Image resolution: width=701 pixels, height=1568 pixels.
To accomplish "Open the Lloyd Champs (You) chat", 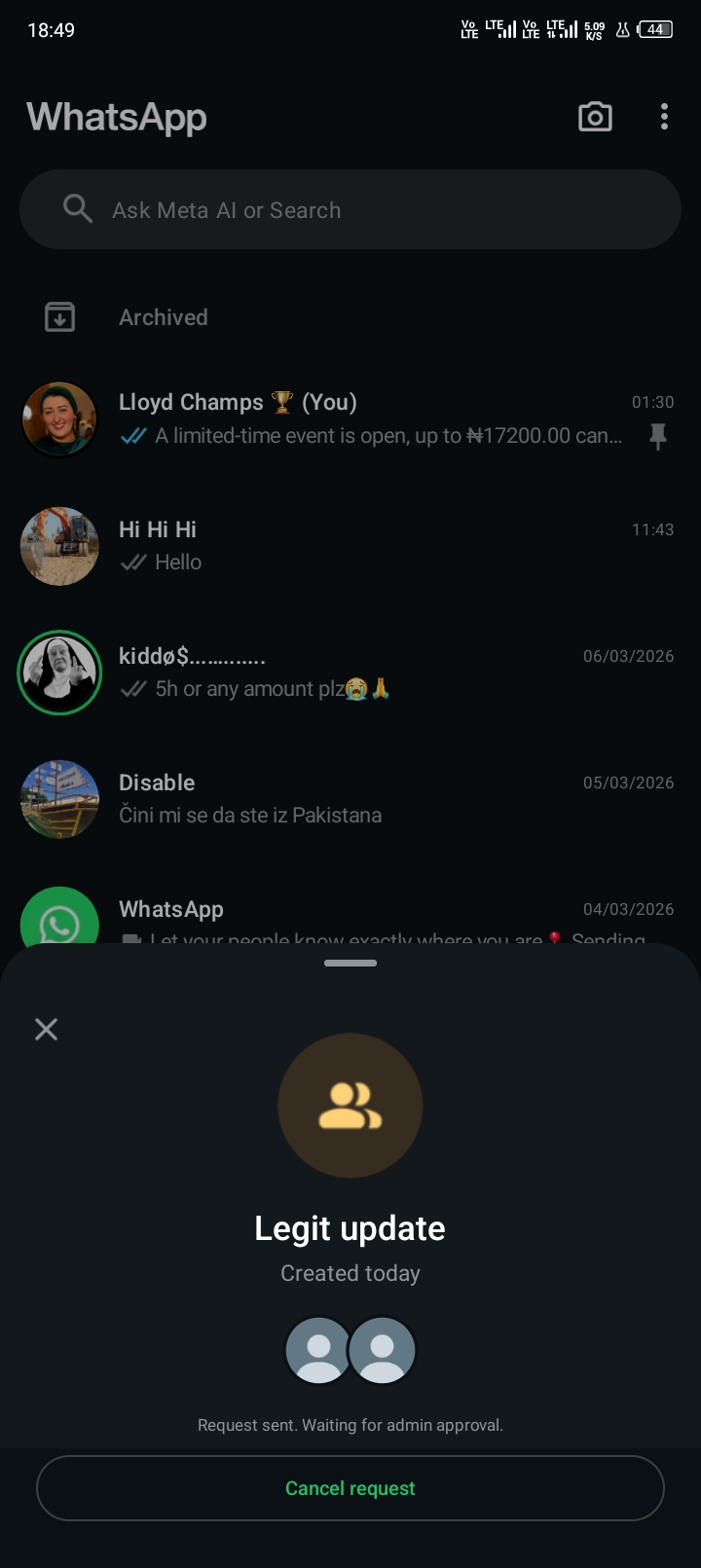I will coord(370,419).
